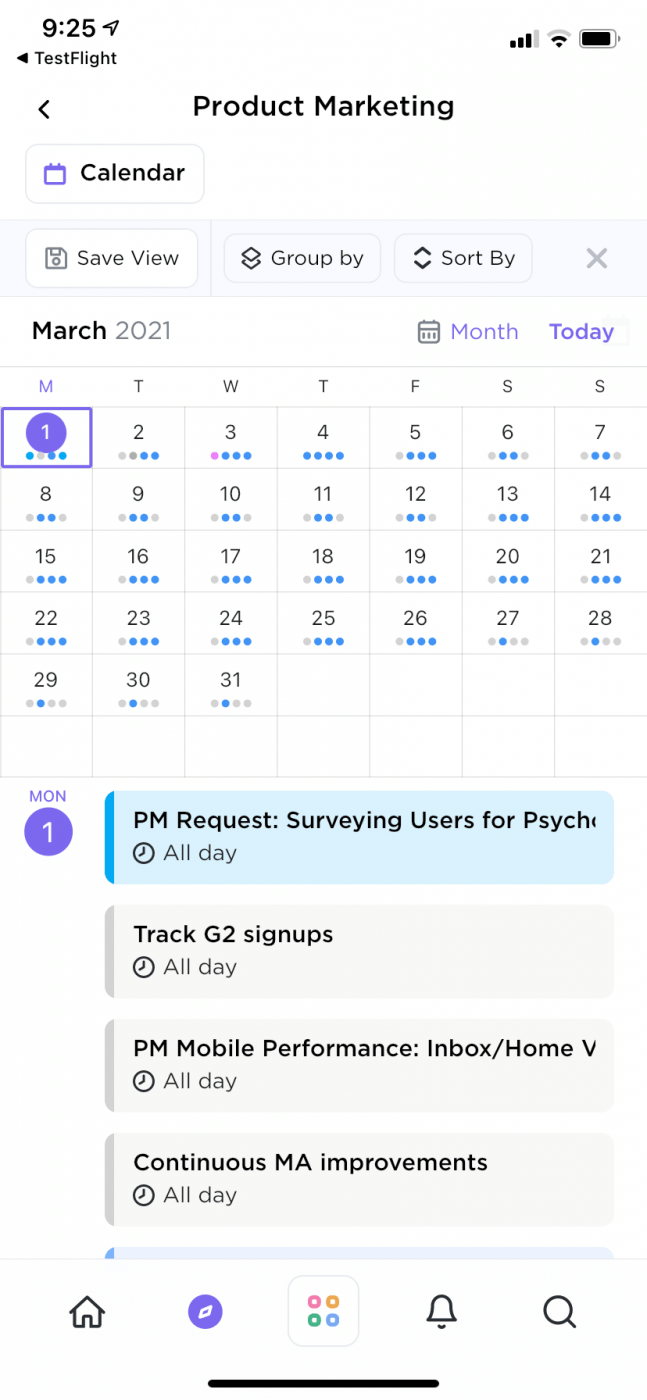Switch calendar to Month mode
647x1400 pixels.
pyautogui.click(x=468, y=331)
